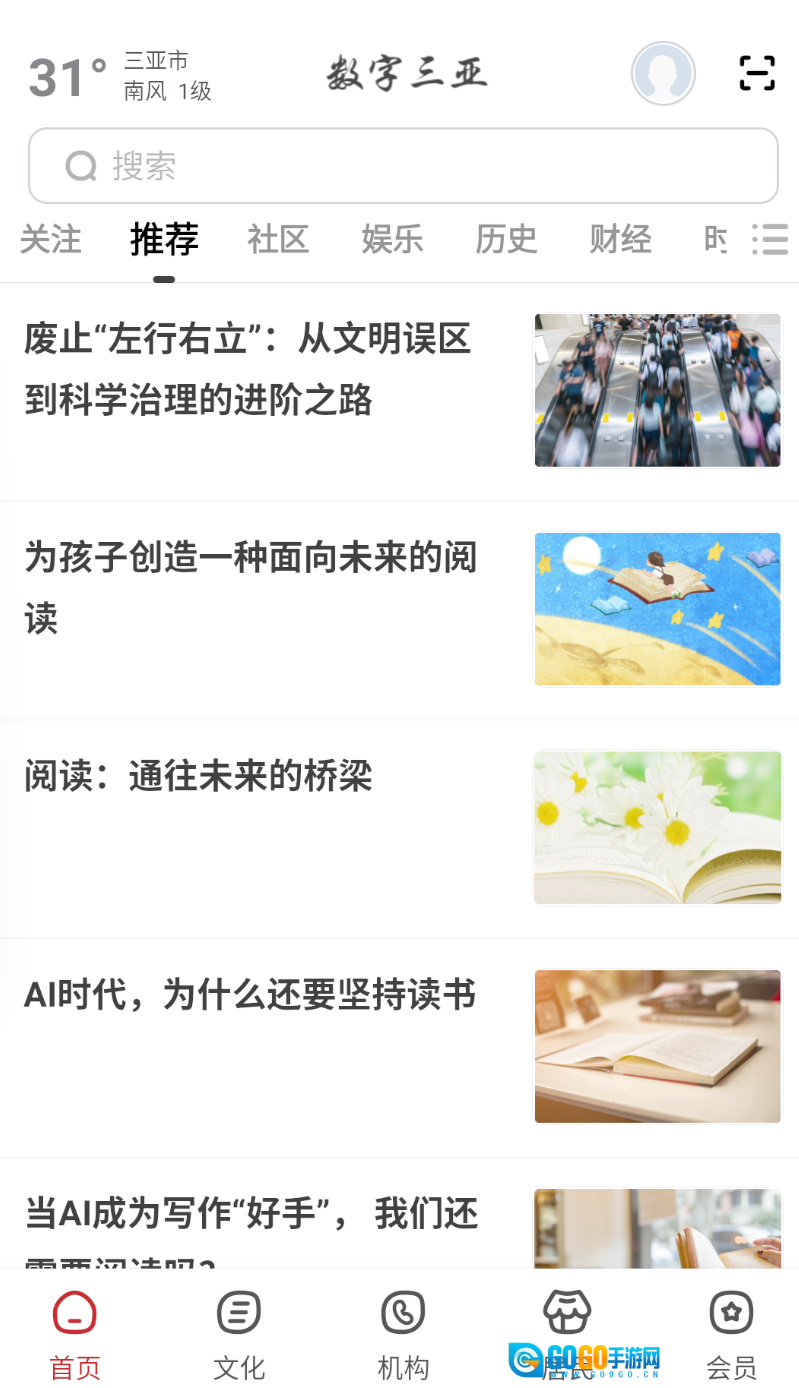View AI时代，为什么还要坚持读书
799x1388 pixels.
coord(250,996)
